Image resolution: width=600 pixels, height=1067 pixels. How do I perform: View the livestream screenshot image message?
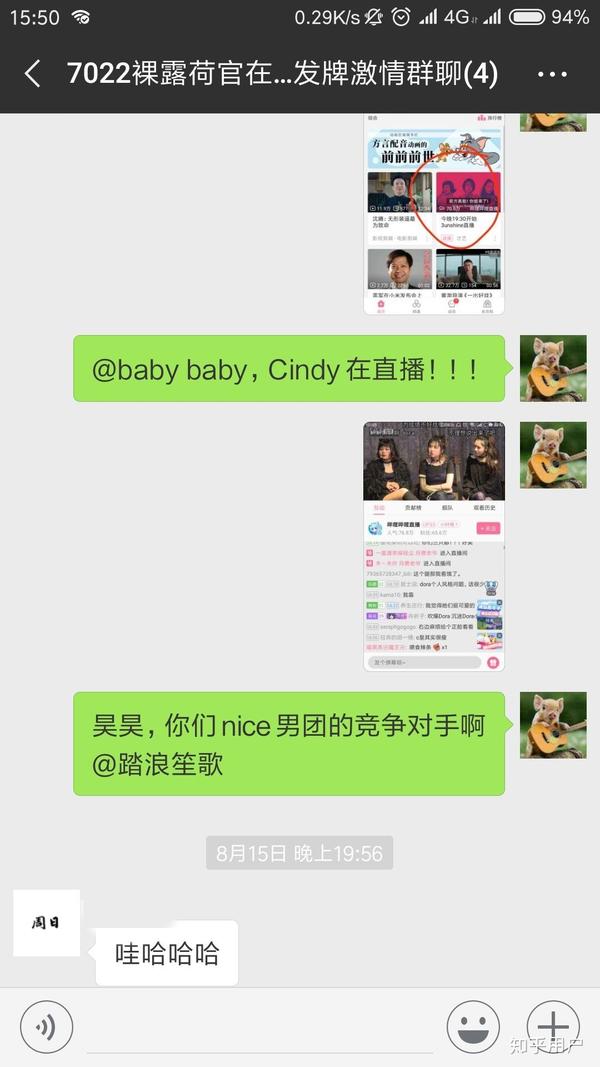click(x=434, y=546)
